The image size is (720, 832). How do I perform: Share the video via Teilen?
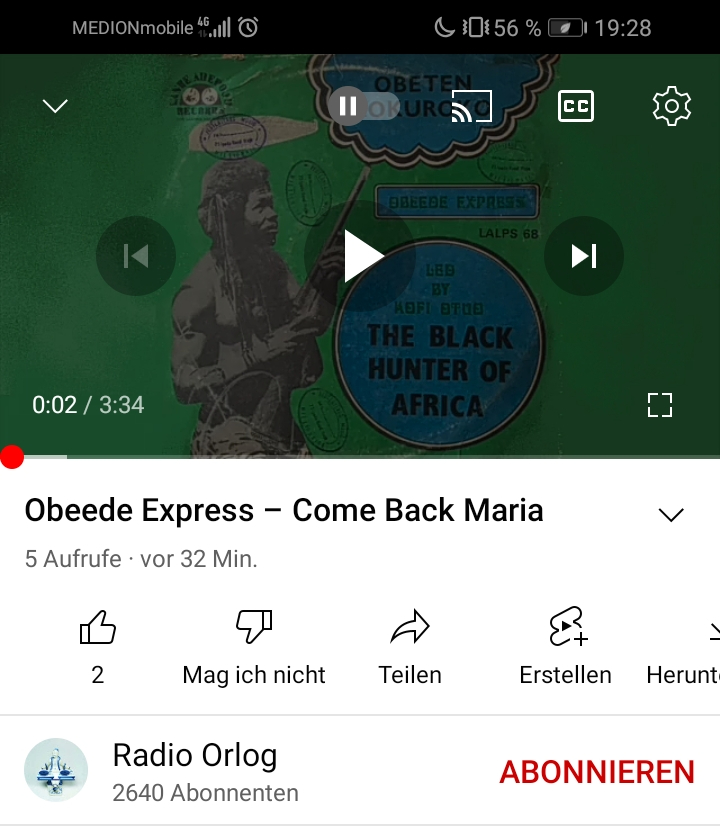(x=410, y=643)
